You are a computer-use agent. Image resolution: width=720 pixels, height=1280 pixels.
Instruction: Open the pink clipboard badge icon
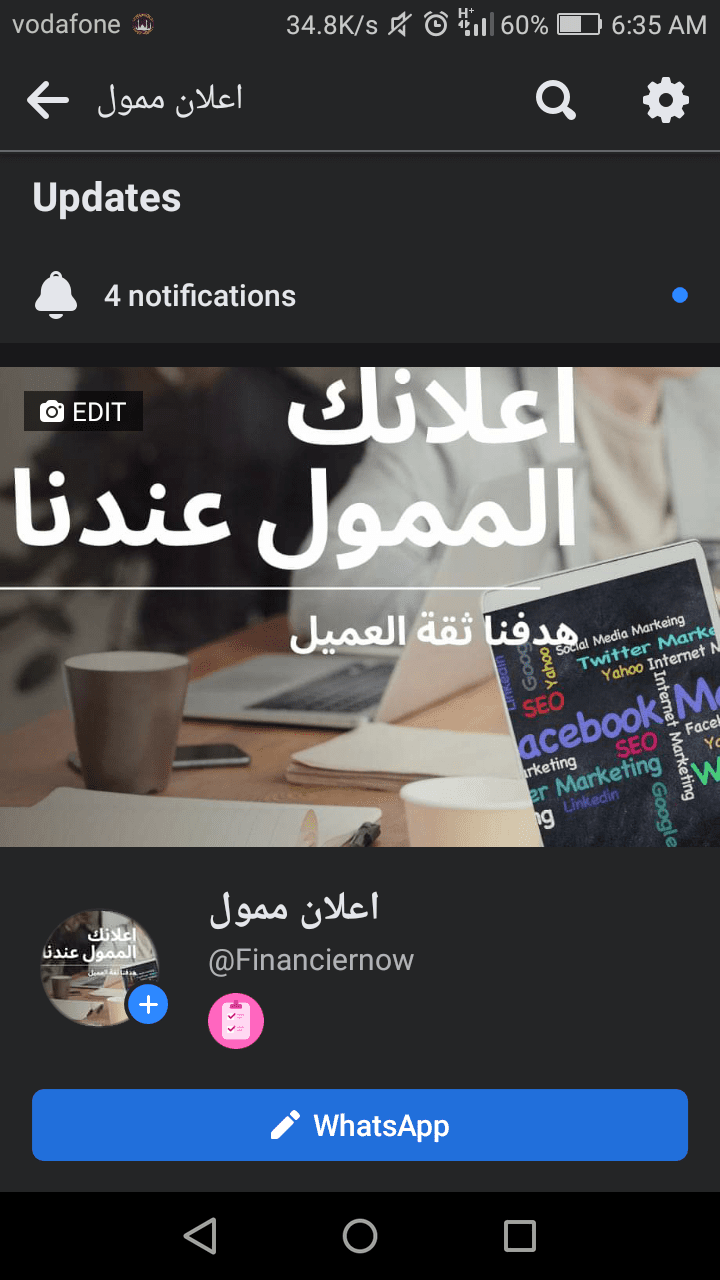[236, 1021]
